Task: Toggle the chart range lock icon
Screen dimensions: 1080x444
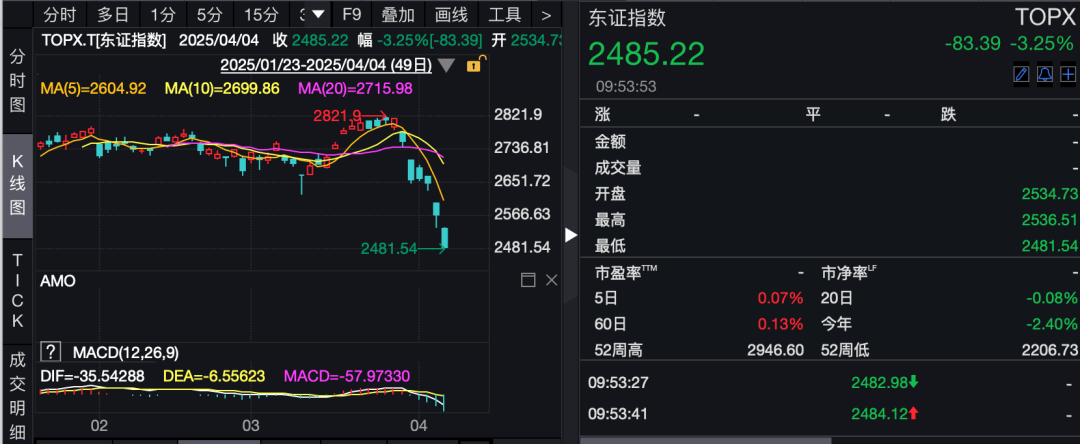Action: pyautogui.click(x=474, y=65)
